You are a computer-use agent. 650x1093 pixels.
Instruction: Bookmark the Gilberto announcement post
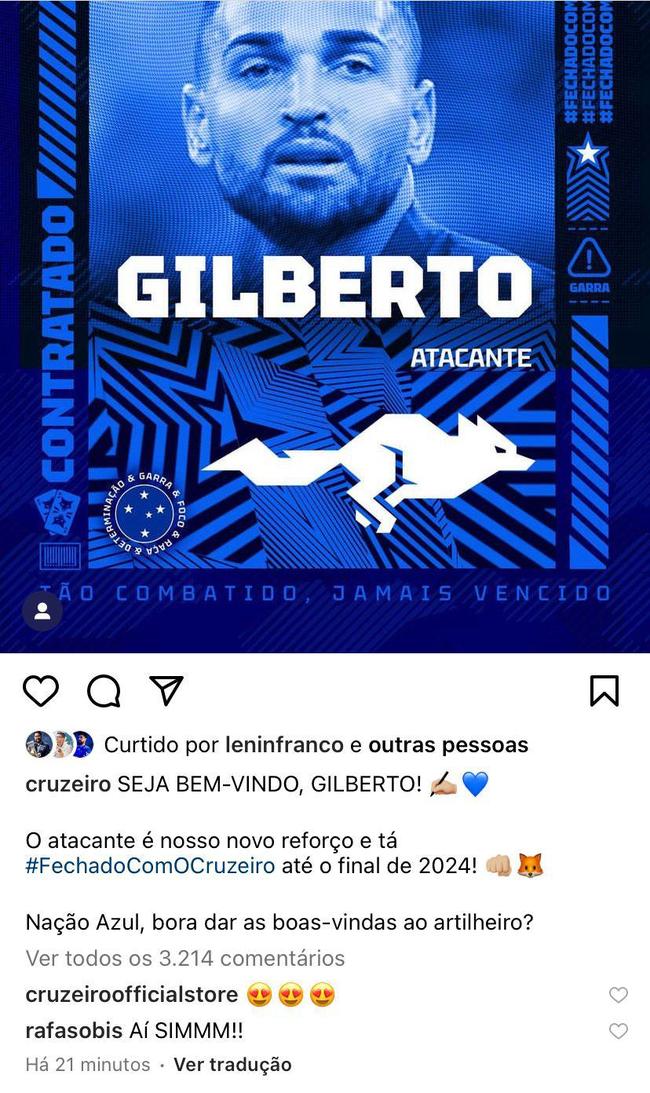click(604, 691)
